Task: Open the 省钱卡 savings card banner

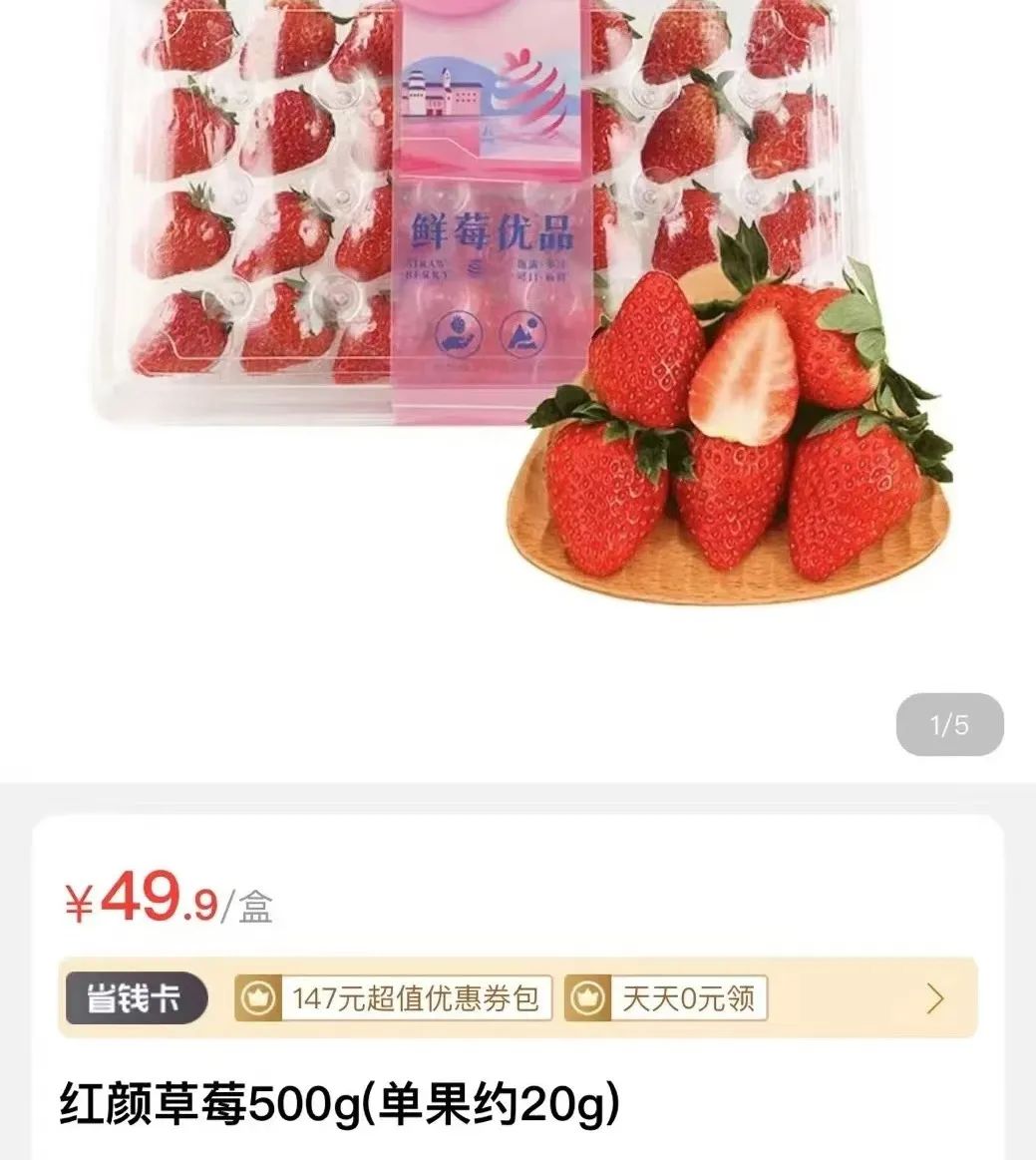Action: 137,998
